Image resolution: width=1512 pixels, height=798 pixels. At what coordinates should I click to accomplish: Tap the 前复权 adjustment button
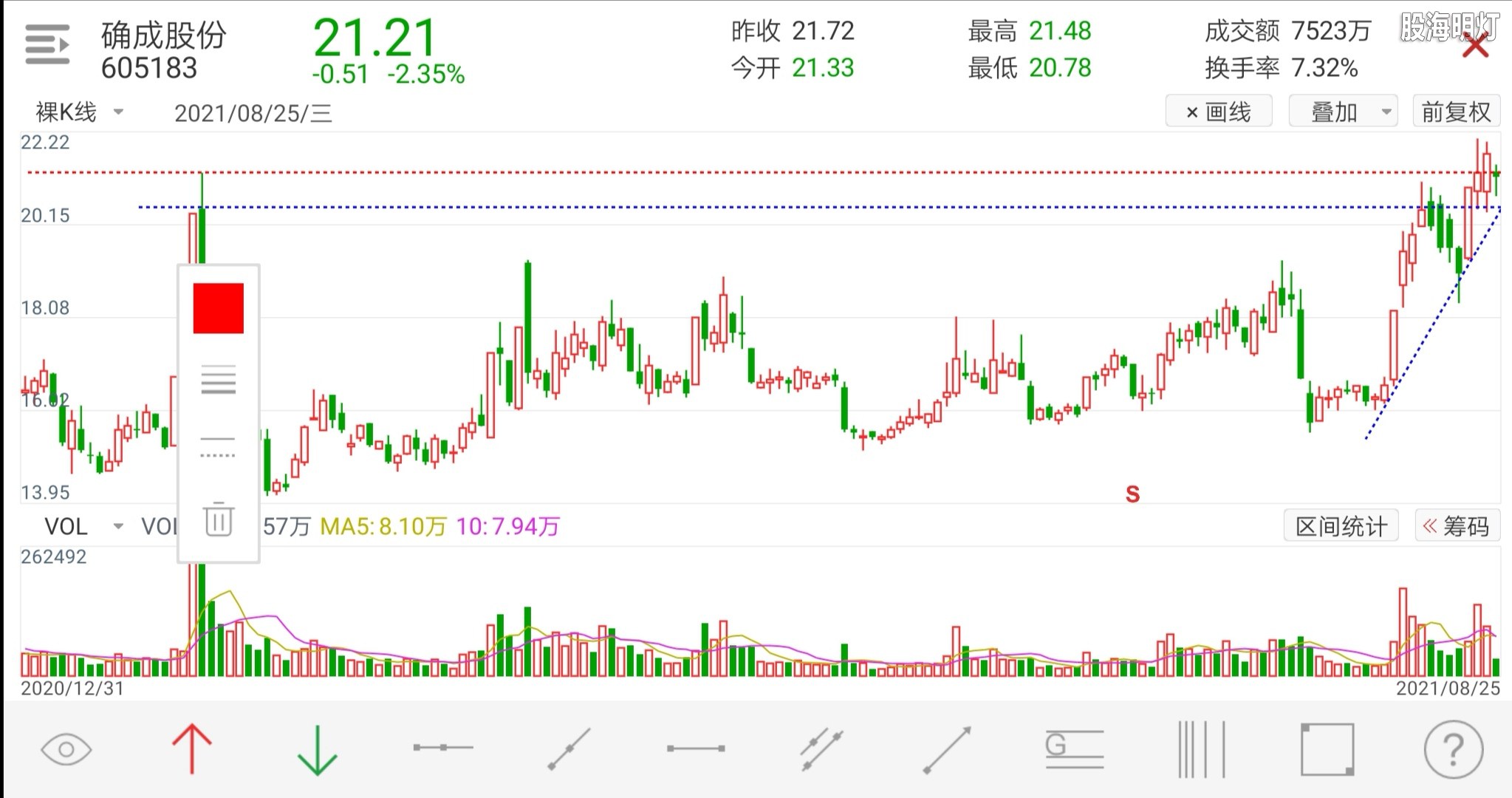(1455, 112)
